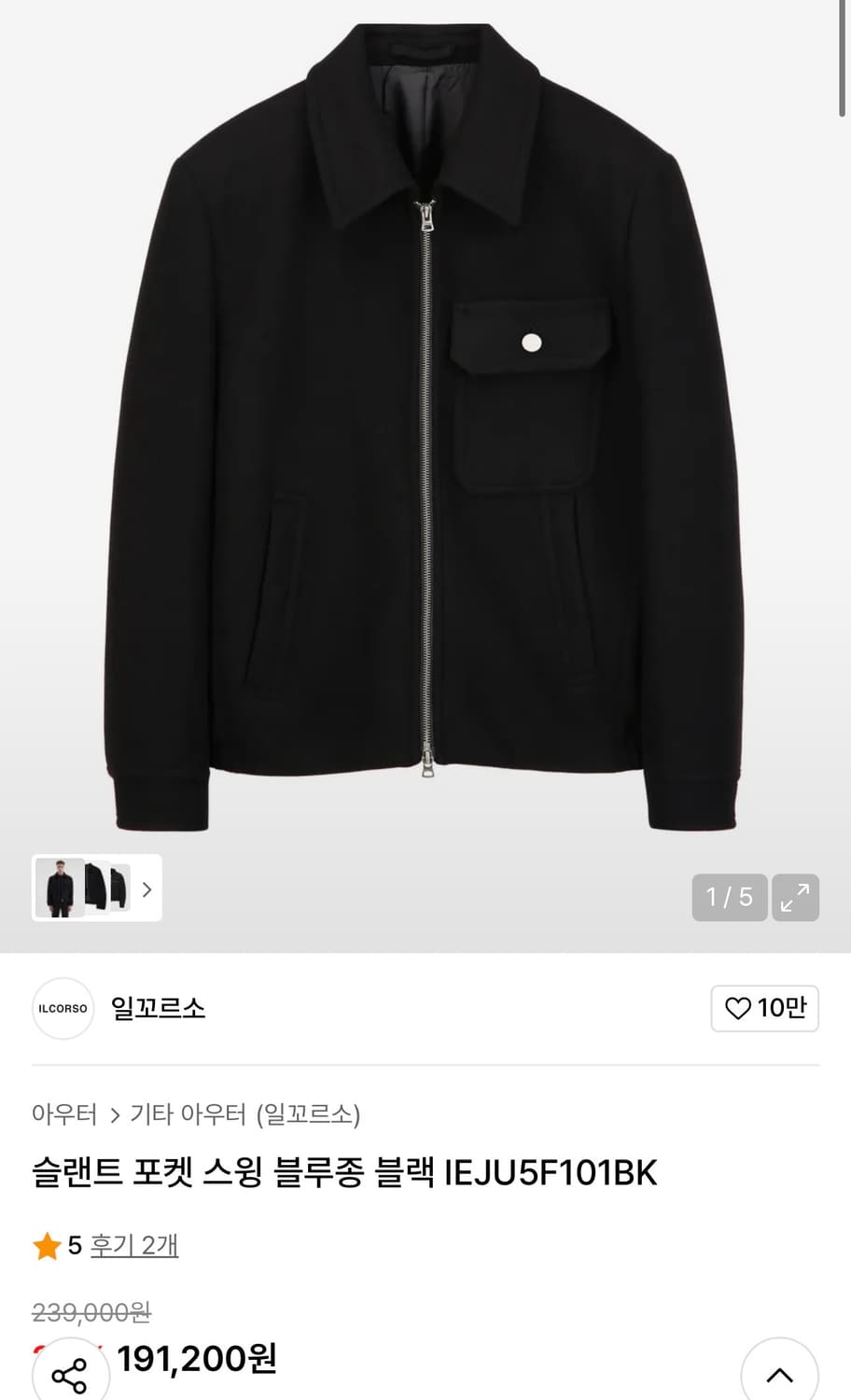This screenshot has width=851, height=1400.
Task: Expand the thumbnail strip with the chevron
Action: pos(146,889)
